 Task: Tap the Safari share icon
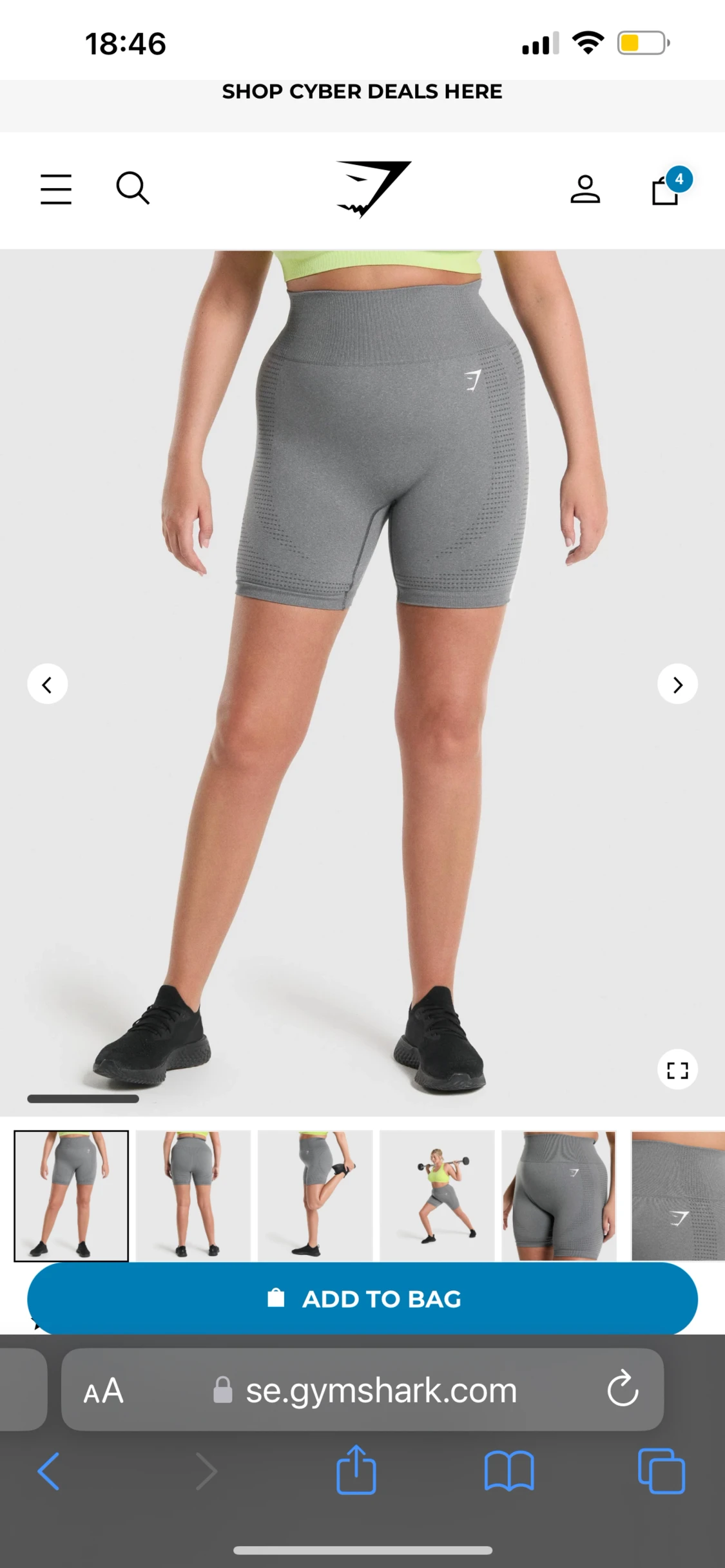coord(356,1471)
